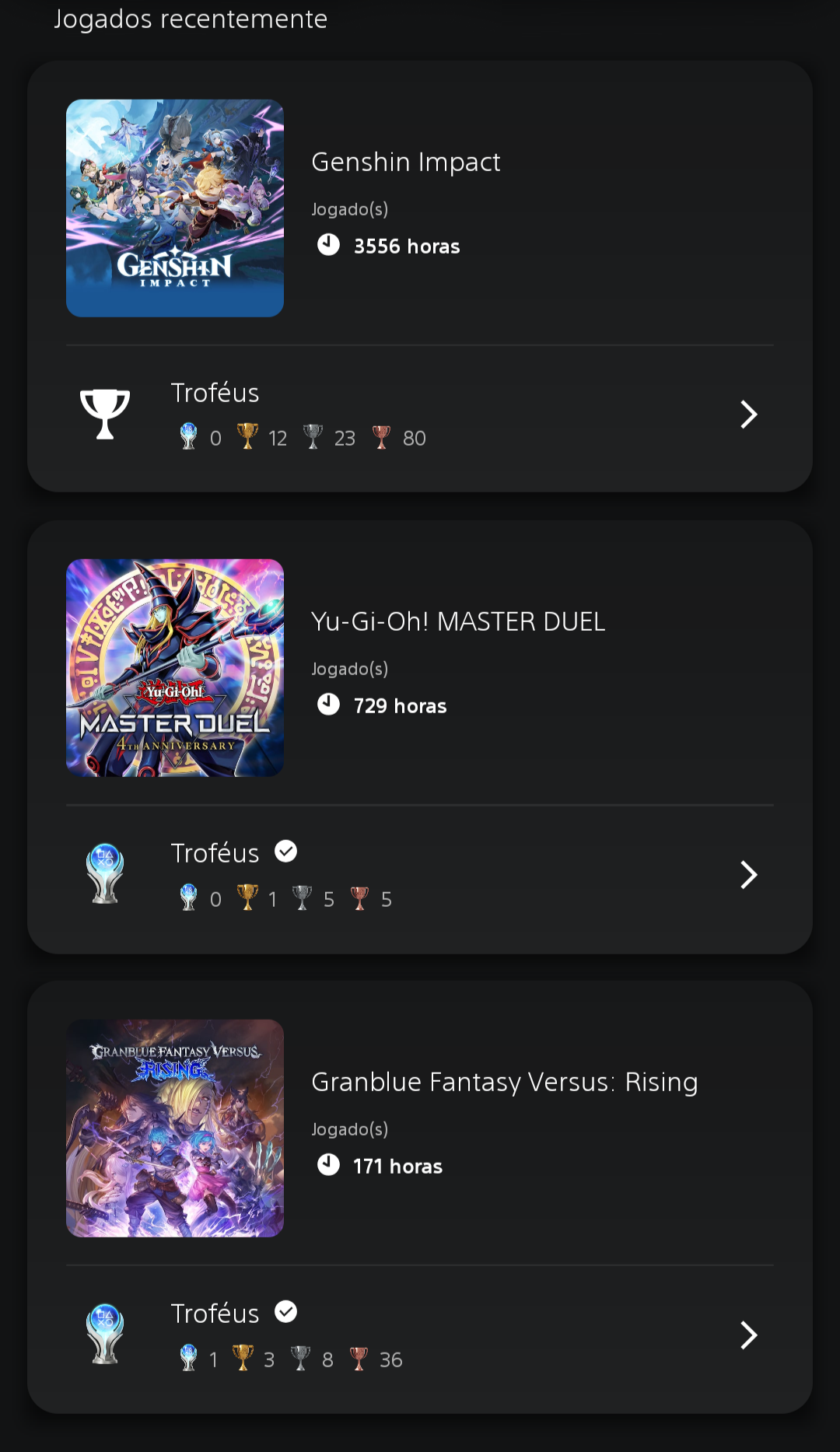View Yu-Gi-Oh! MASTER DUEL trophies
This screenshot has height=1452, width=840.
(420, 875)
